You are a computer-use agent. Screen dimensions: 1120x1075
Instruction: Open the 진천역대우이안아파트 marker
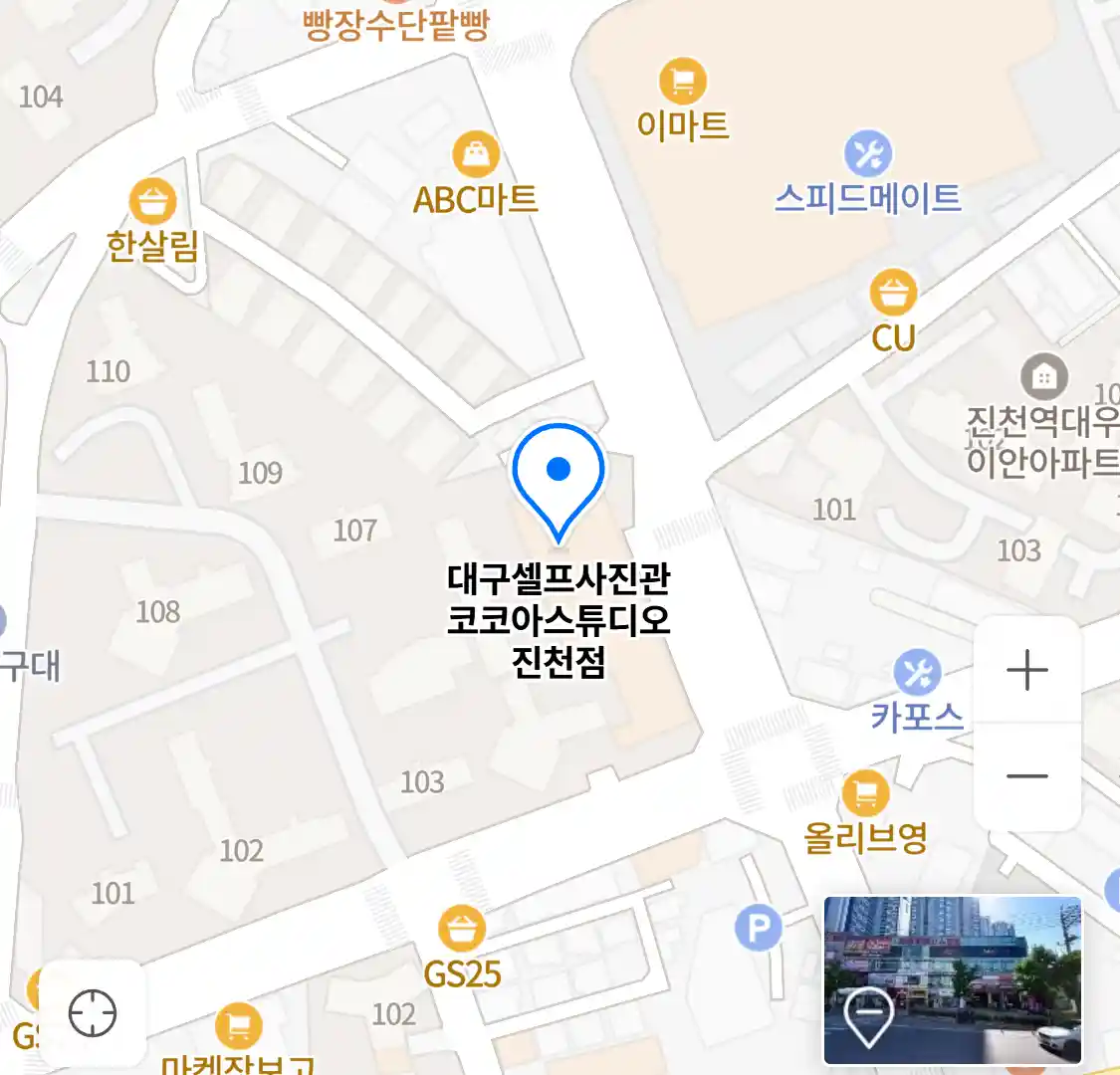[1043, 378]
